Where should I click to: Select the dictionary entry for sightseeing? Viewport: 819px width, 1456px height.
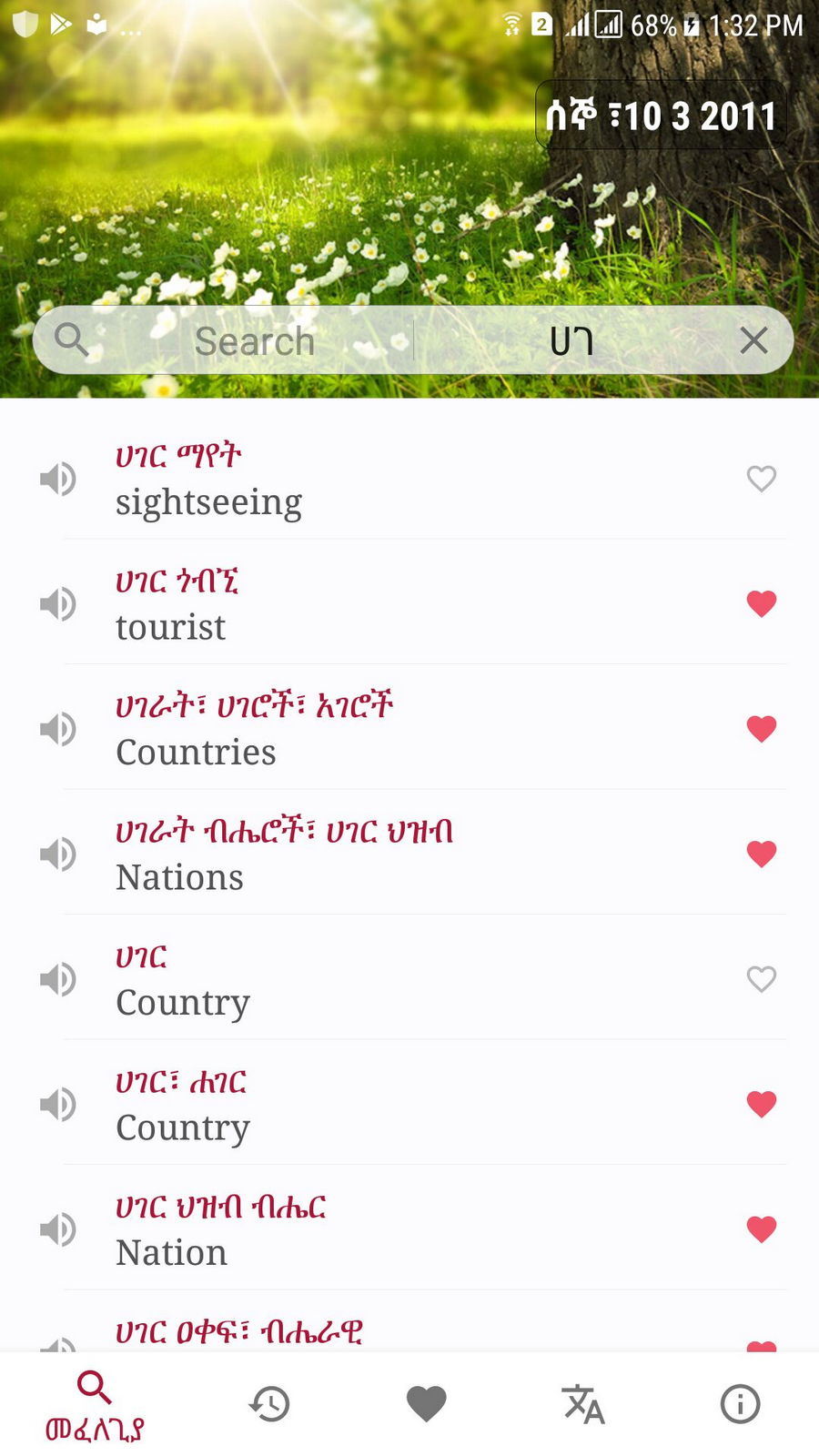[364, 479]
